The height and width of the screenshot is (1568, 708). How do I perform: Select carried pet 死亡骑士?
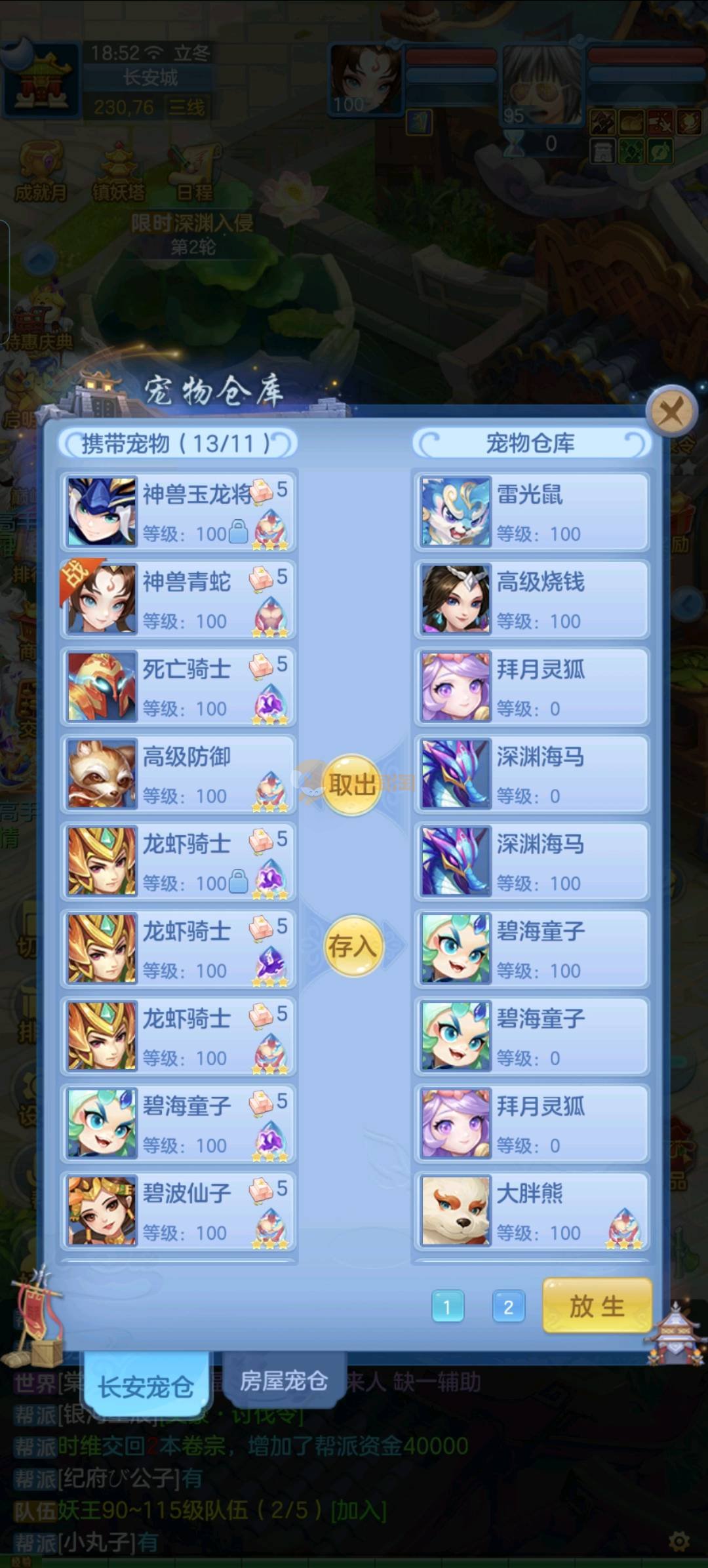click(x=178, y=686)
